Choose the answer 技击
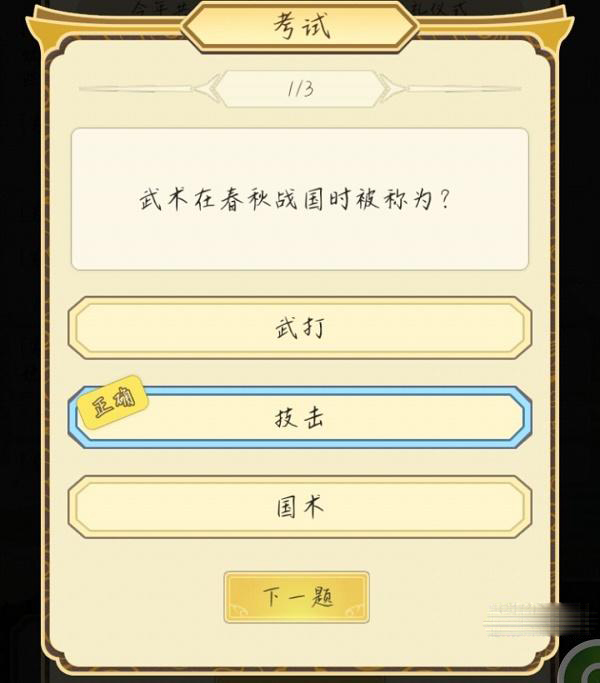This screenshot has height=683, width=600. pos(299,417)
